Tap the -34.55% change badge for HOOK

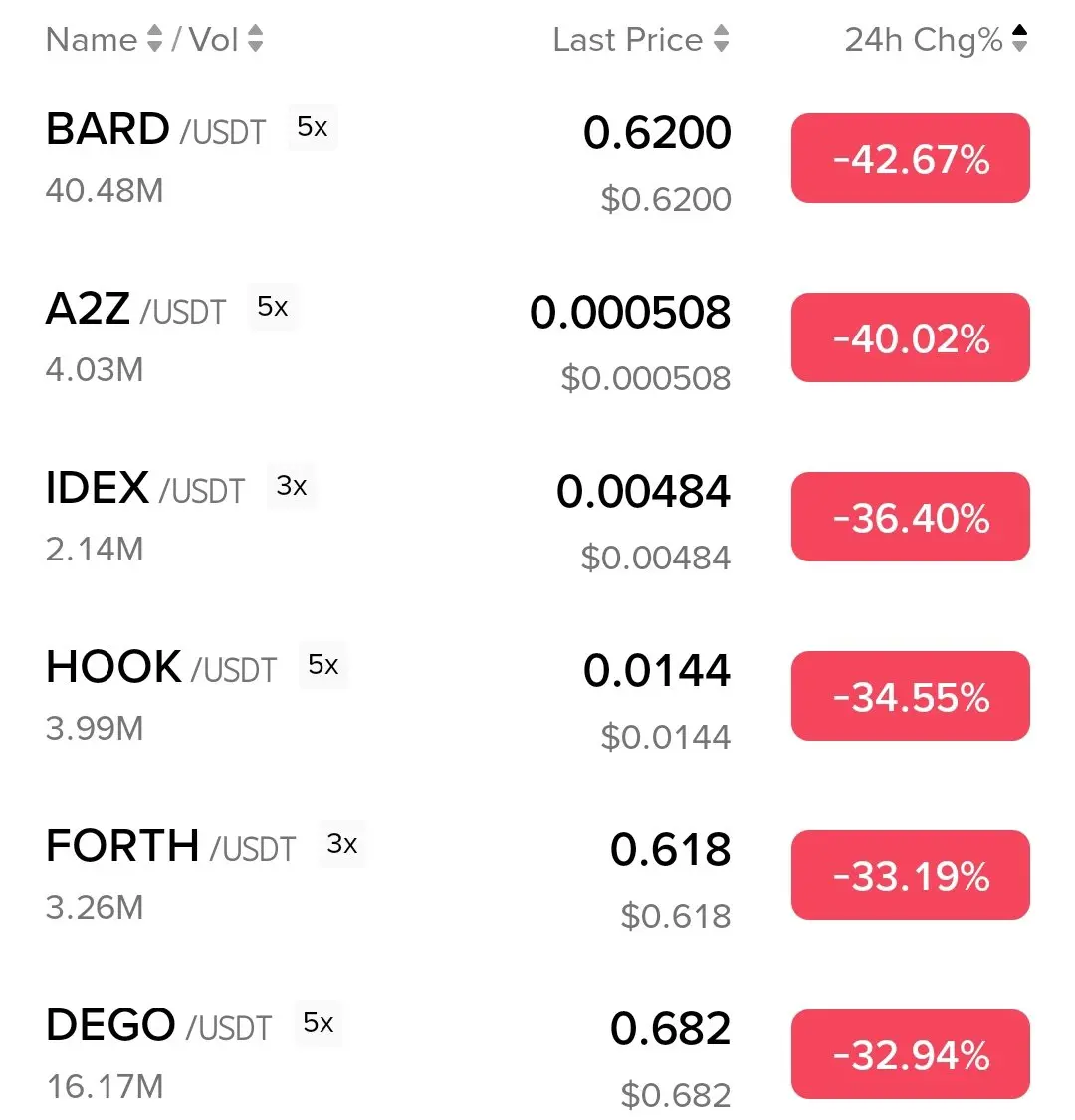pyautogui.click(x=910, y=697)
